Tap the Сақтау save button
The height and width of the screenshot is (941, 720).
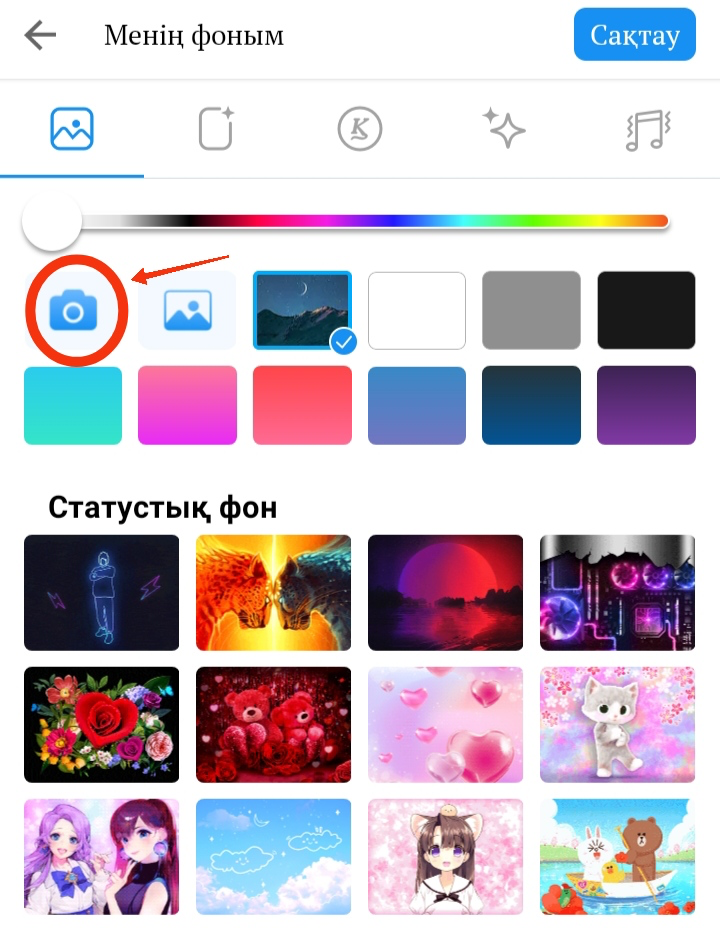point(634,36)
